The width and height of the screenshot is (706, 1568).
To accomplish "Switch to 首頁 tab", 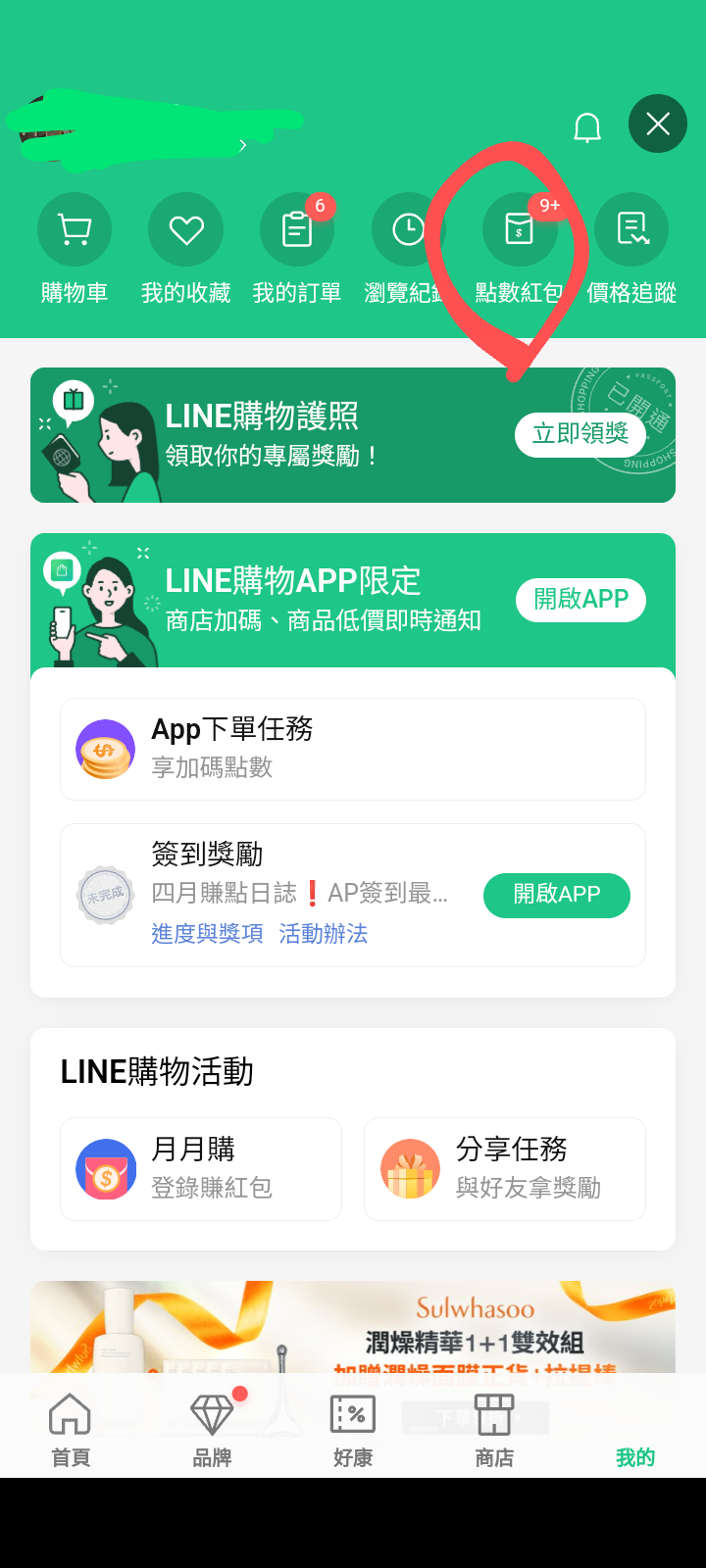I will [x=71, y=1431].
